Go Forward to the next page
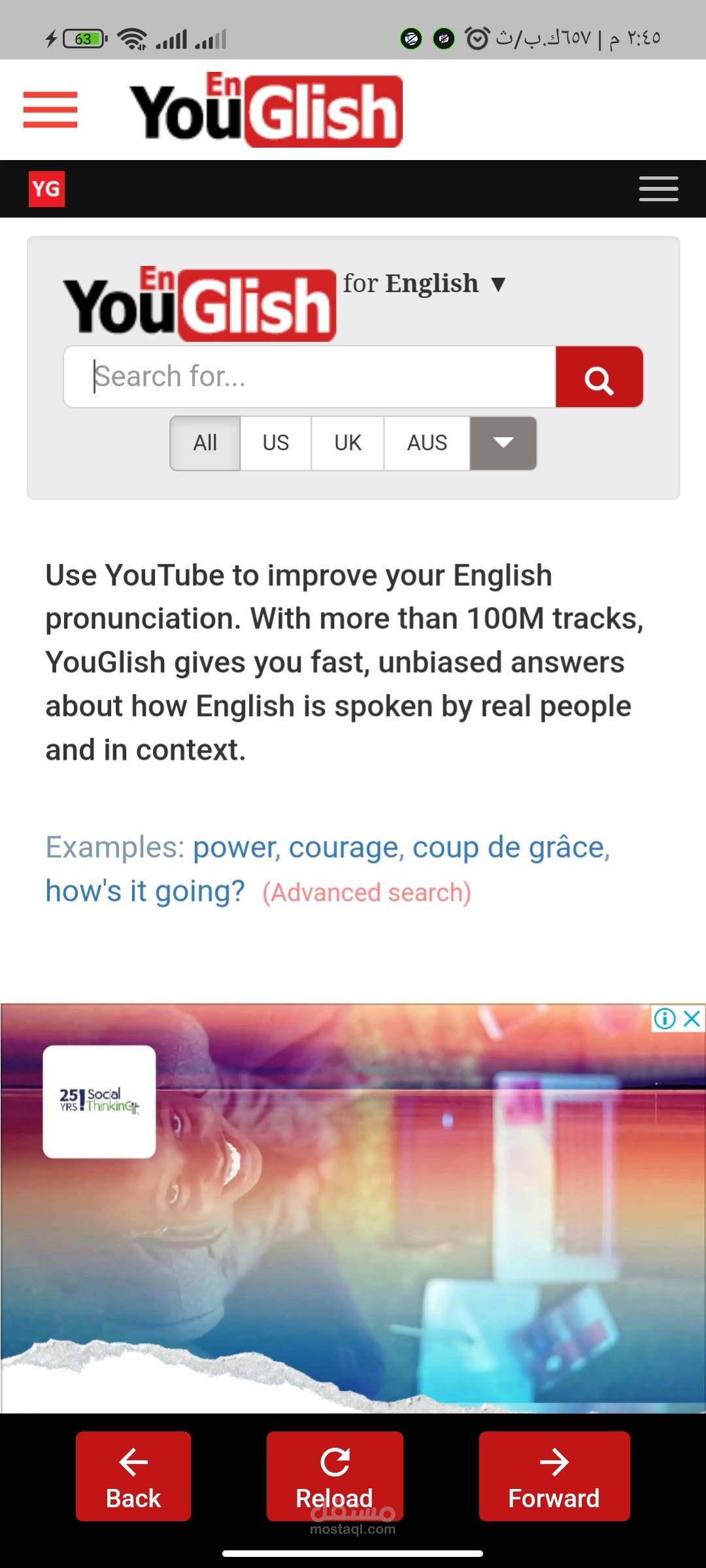 (x=554, y=1477)
